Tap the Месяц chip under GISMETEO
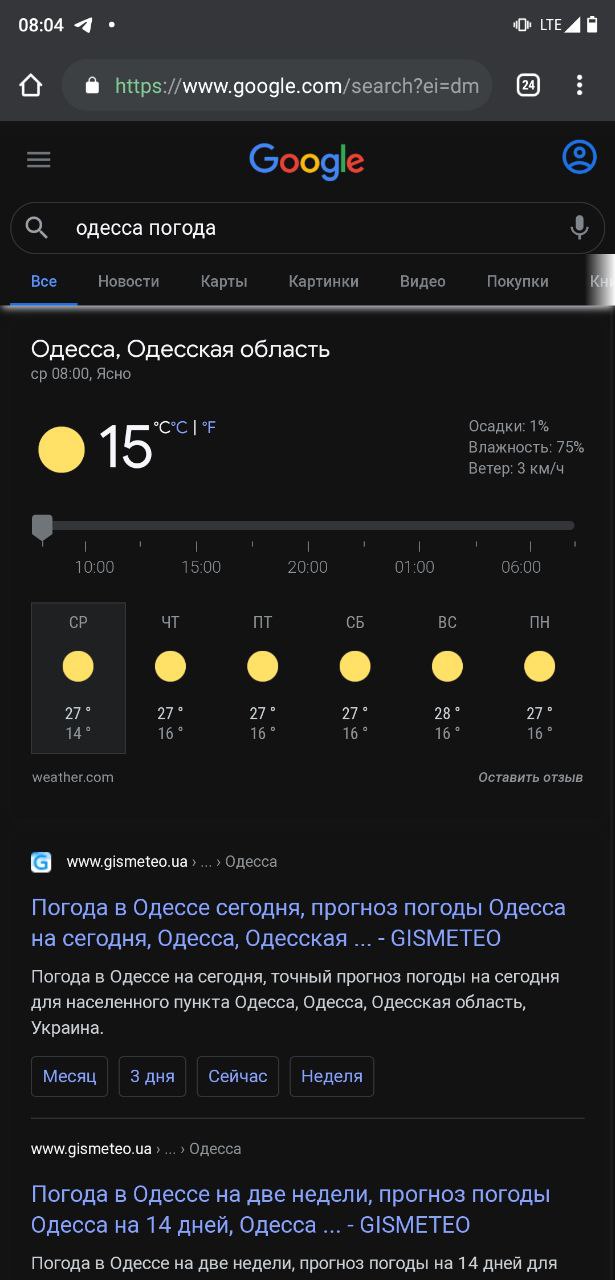Screen dimensions: 615x1280 click(69, 1076)
